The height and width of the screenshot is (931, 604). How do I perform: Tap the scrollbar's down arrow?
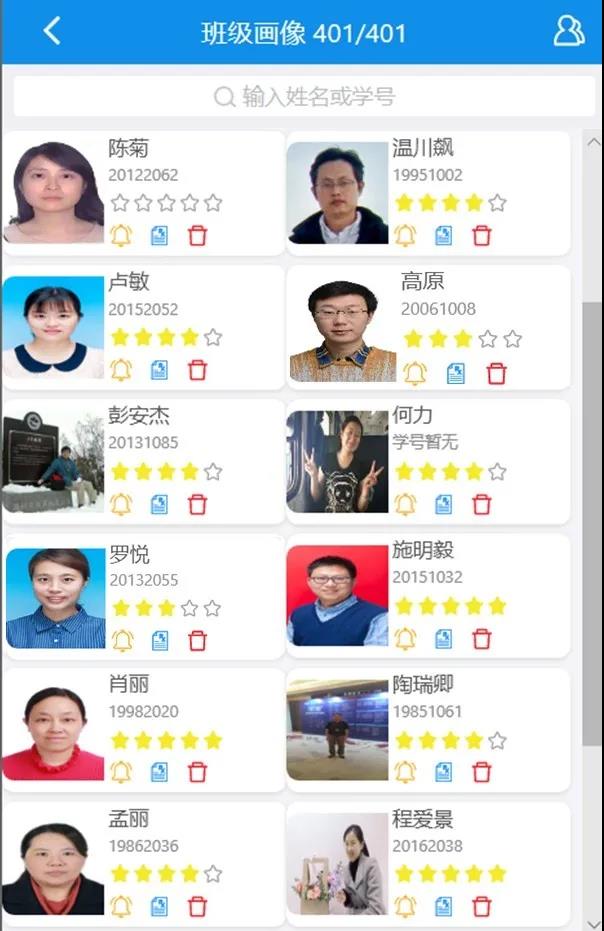tap(593, 921)
